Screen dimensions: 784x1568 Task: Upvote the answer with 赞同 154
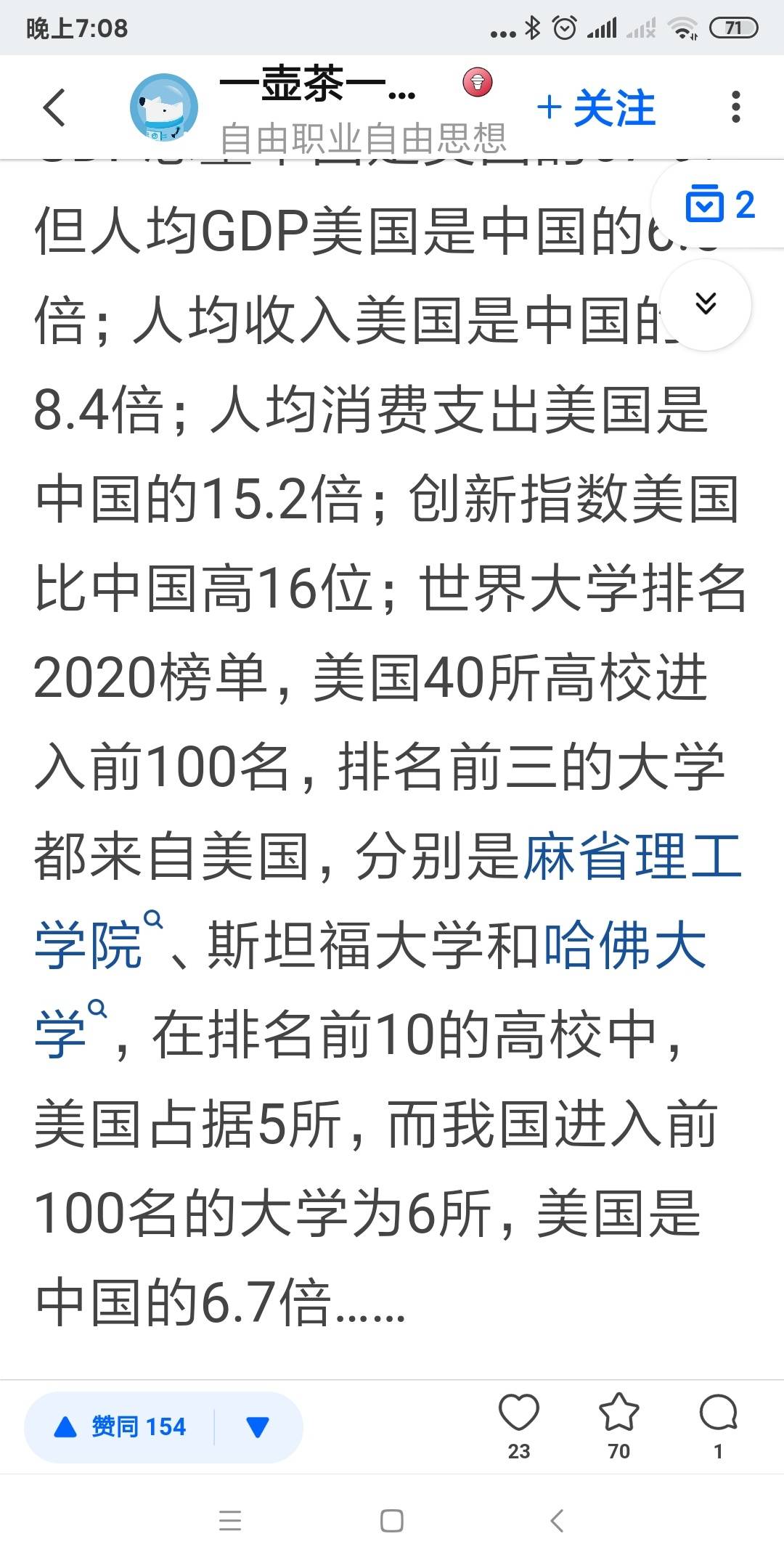[x=120, y=1426]
